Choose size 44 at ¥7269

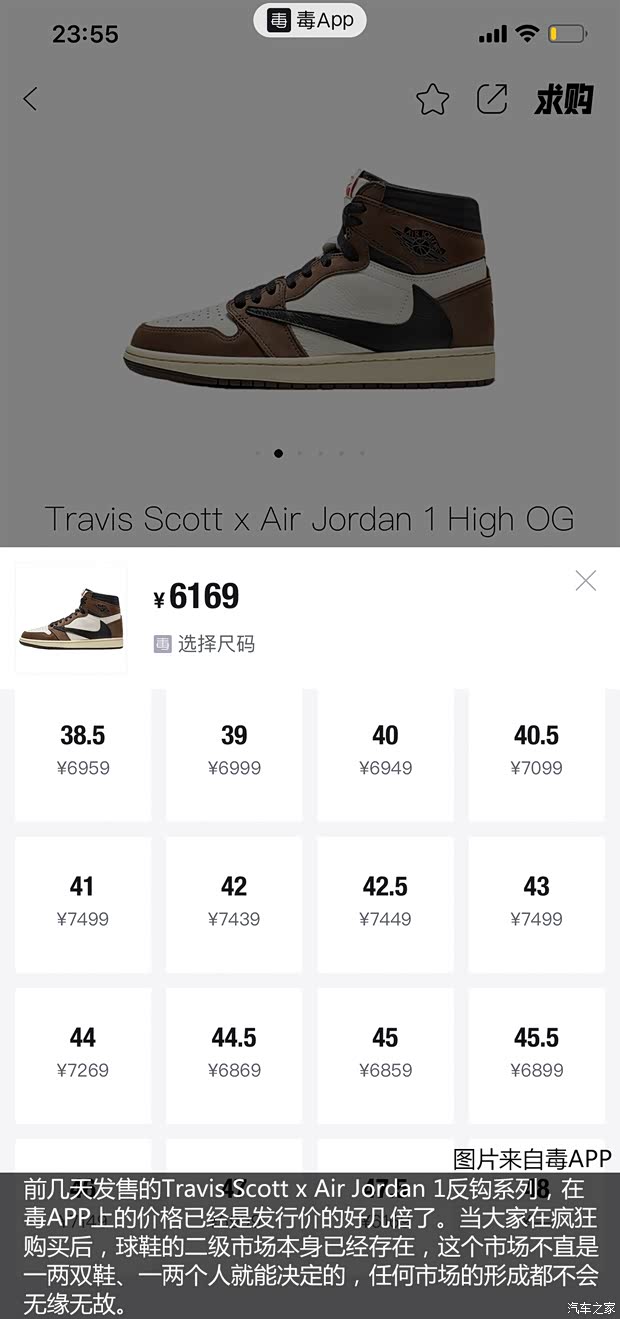(x=83, y=1053)
